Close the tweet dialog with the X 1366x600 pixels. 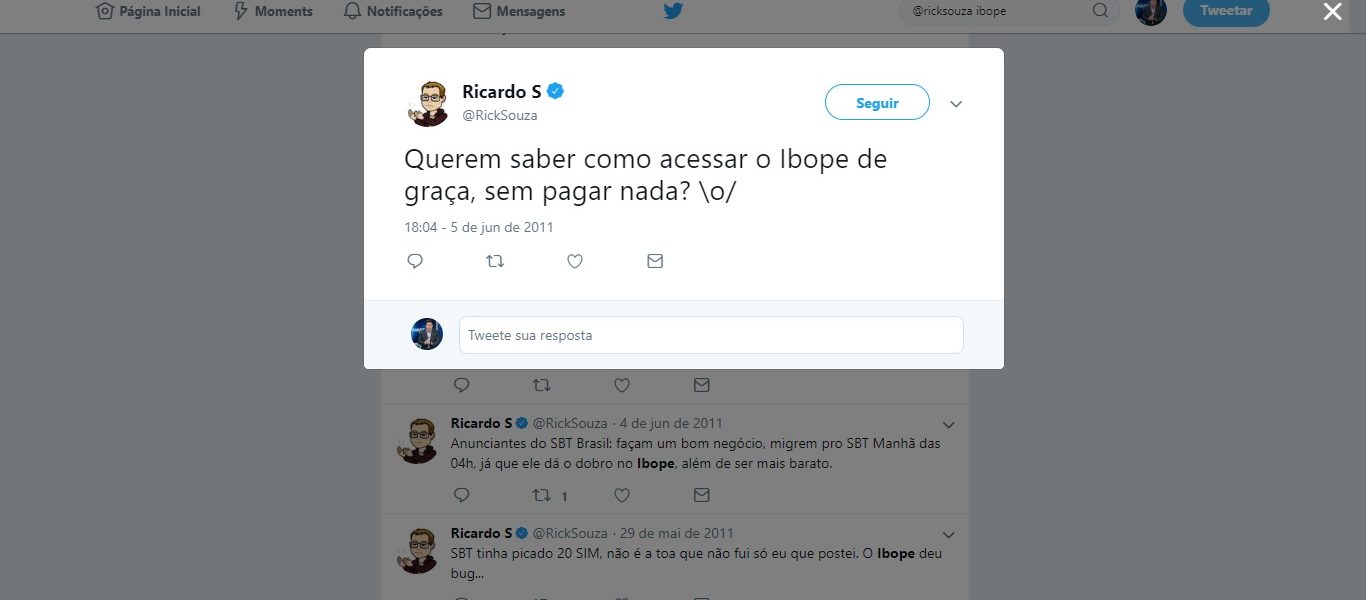coord(1332,12)
